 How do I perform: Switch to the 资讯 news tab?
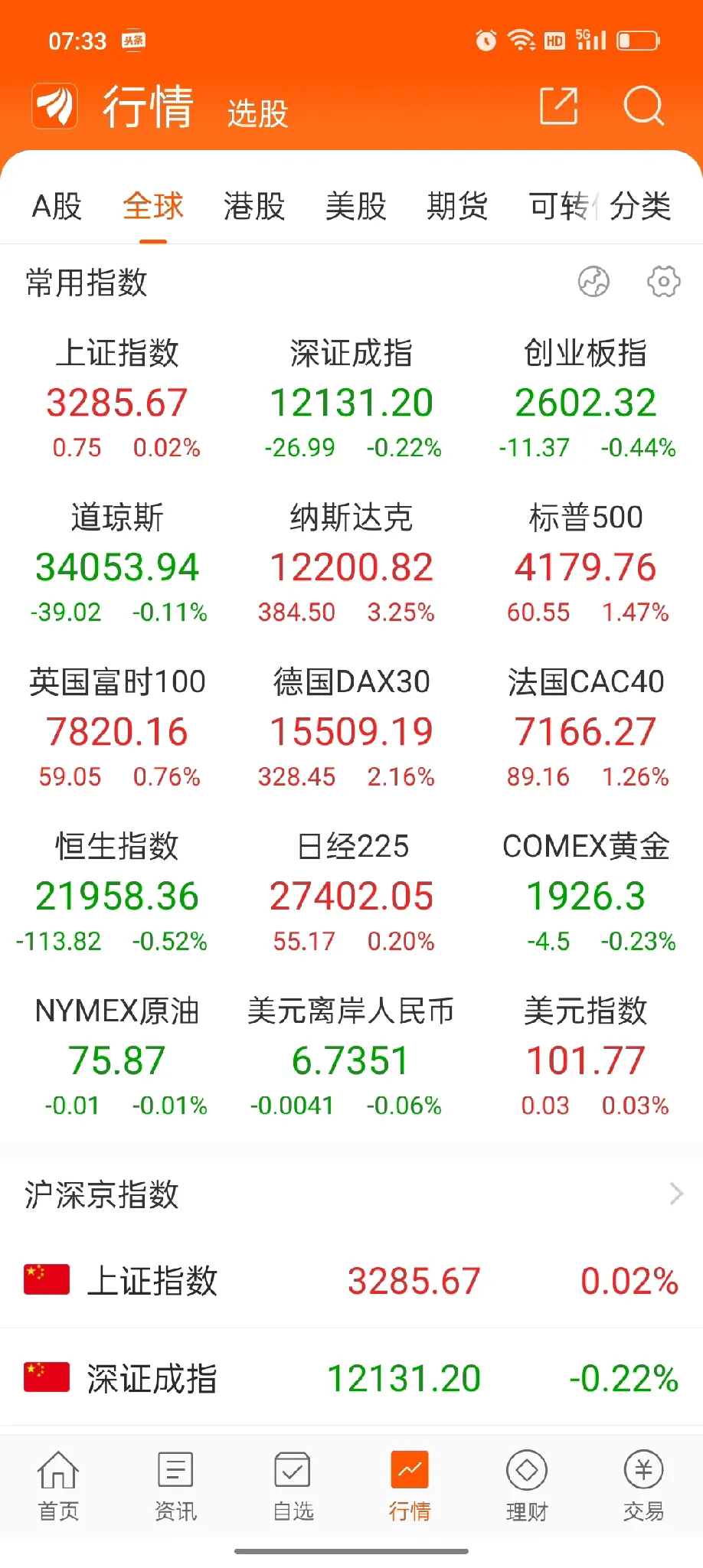(175, 1485)
